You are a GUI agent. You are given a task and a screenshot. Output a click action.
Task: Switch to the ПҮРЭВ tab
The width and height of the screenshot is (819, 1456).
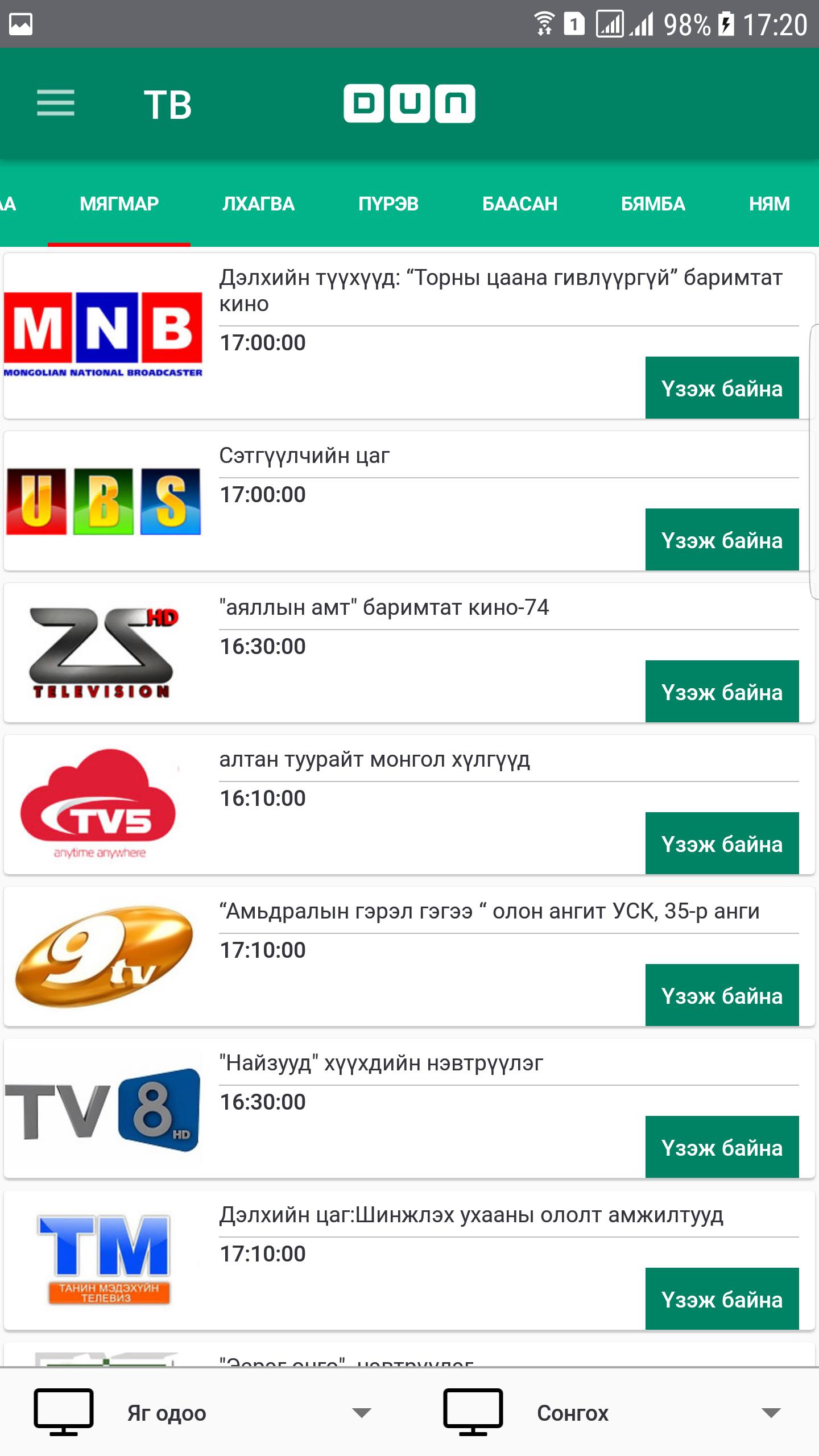point(388,204)
